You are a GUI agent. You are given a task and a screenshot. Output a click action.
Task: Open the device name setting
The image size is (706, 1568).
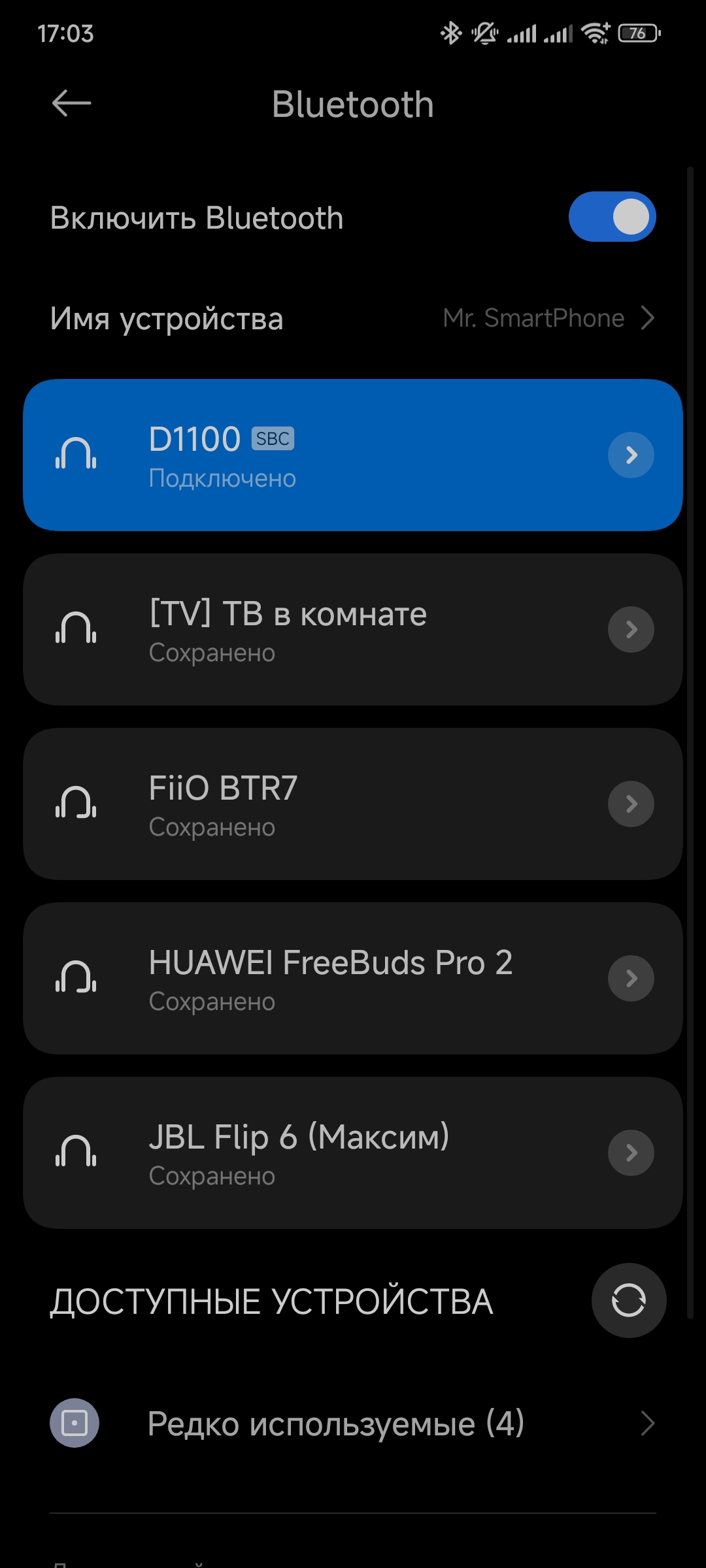(353, 319)
